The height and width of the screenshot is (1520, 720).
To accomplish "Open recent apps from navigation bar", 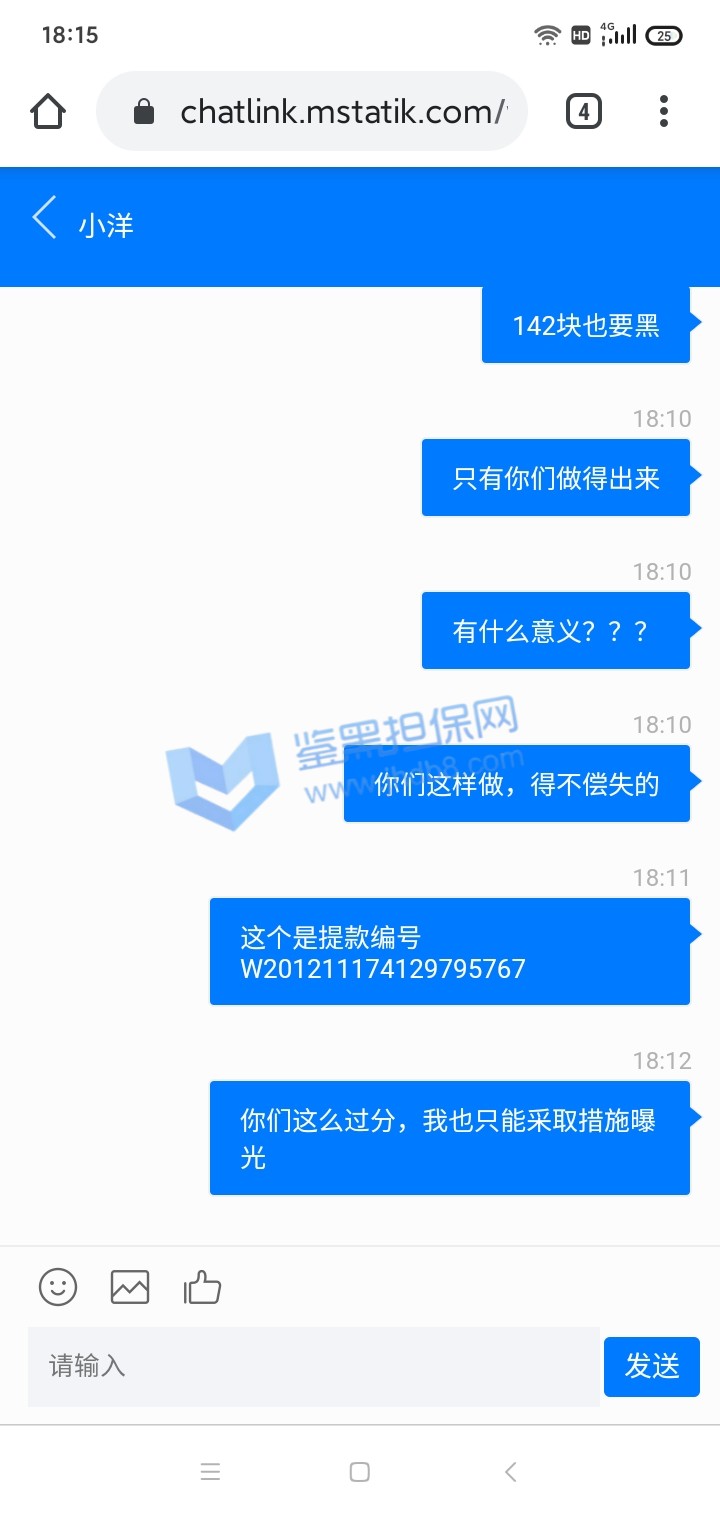I will (x=210, y=1472).
